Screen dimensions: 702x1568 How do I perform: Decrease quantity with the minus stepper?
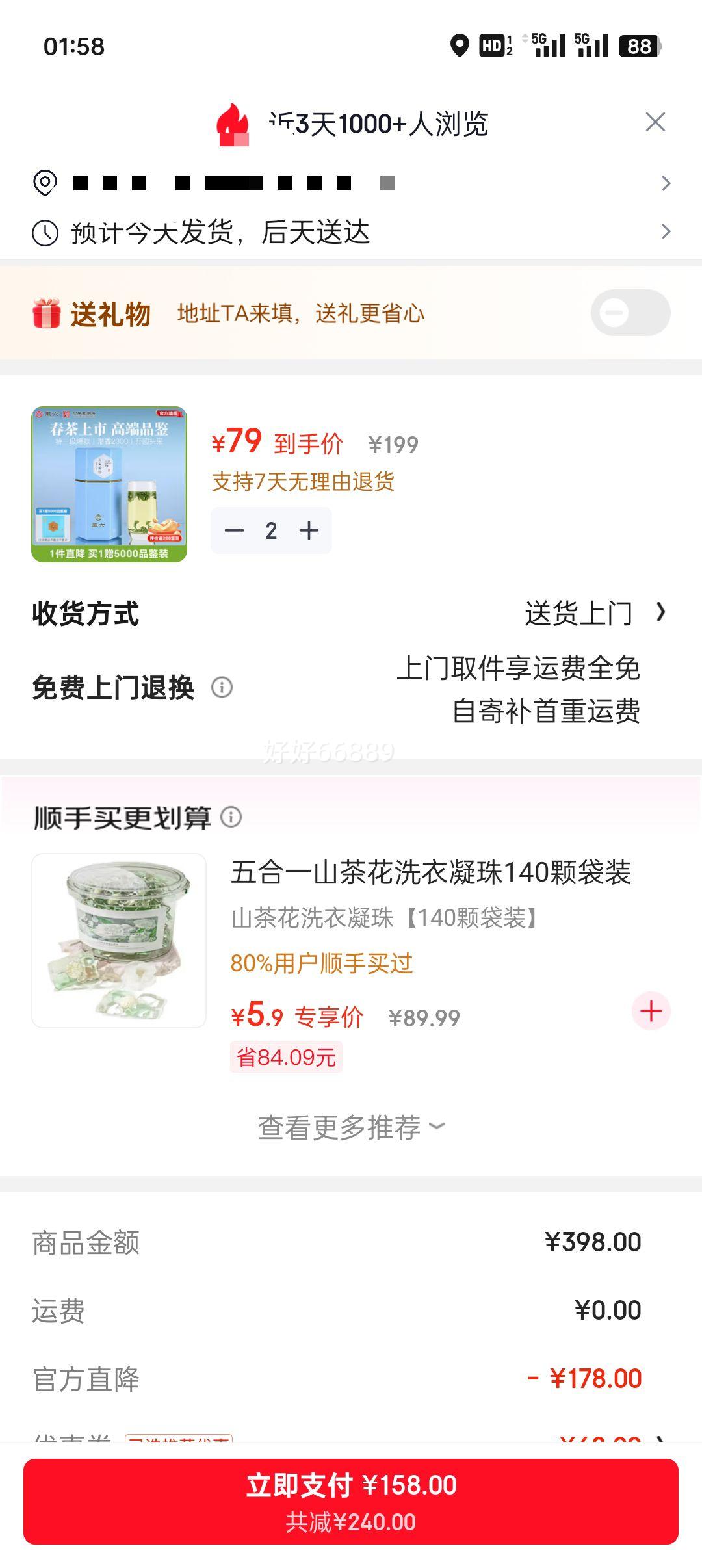click(x=235, y=530)
